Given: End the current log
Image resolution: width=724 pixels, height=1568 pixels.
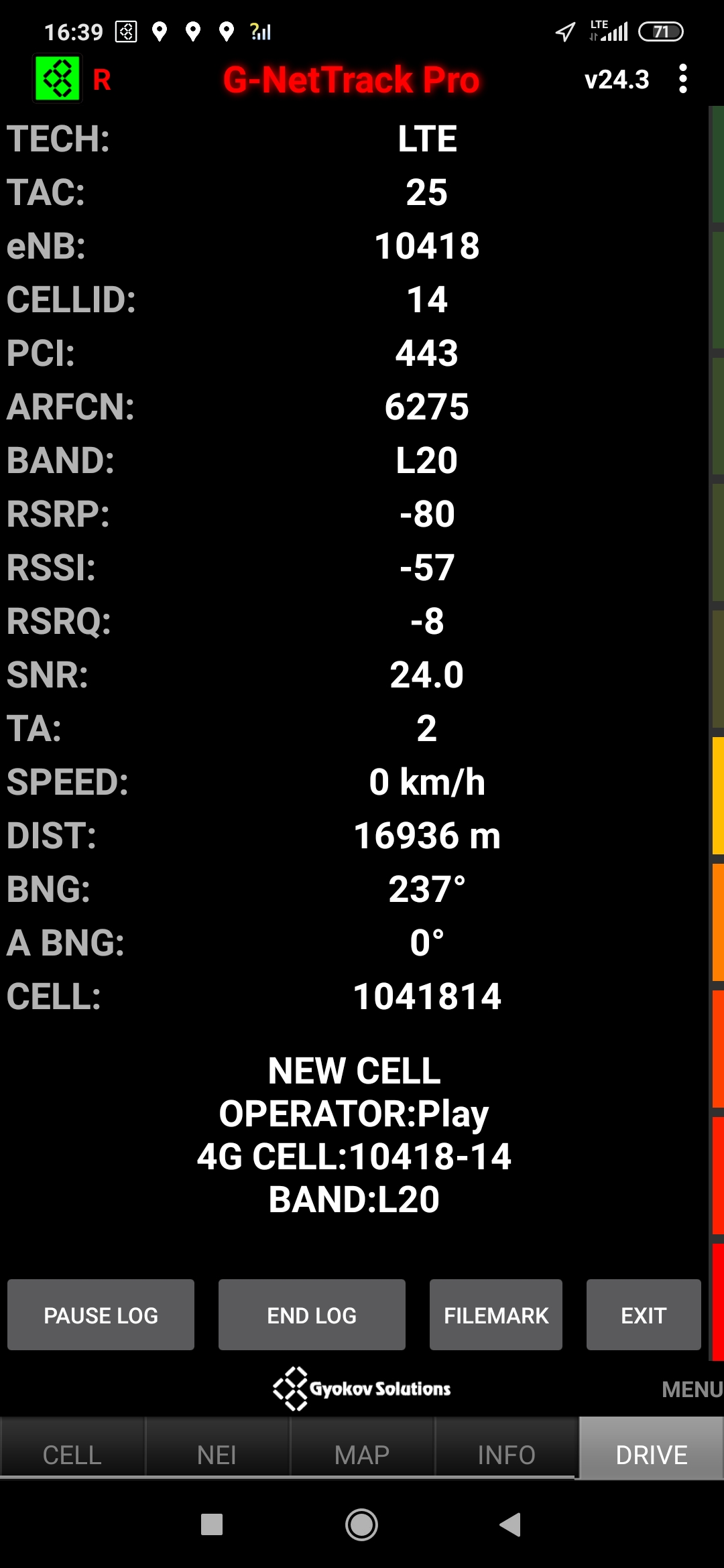Looking at the screenshot, I should tap(312, 1315).
